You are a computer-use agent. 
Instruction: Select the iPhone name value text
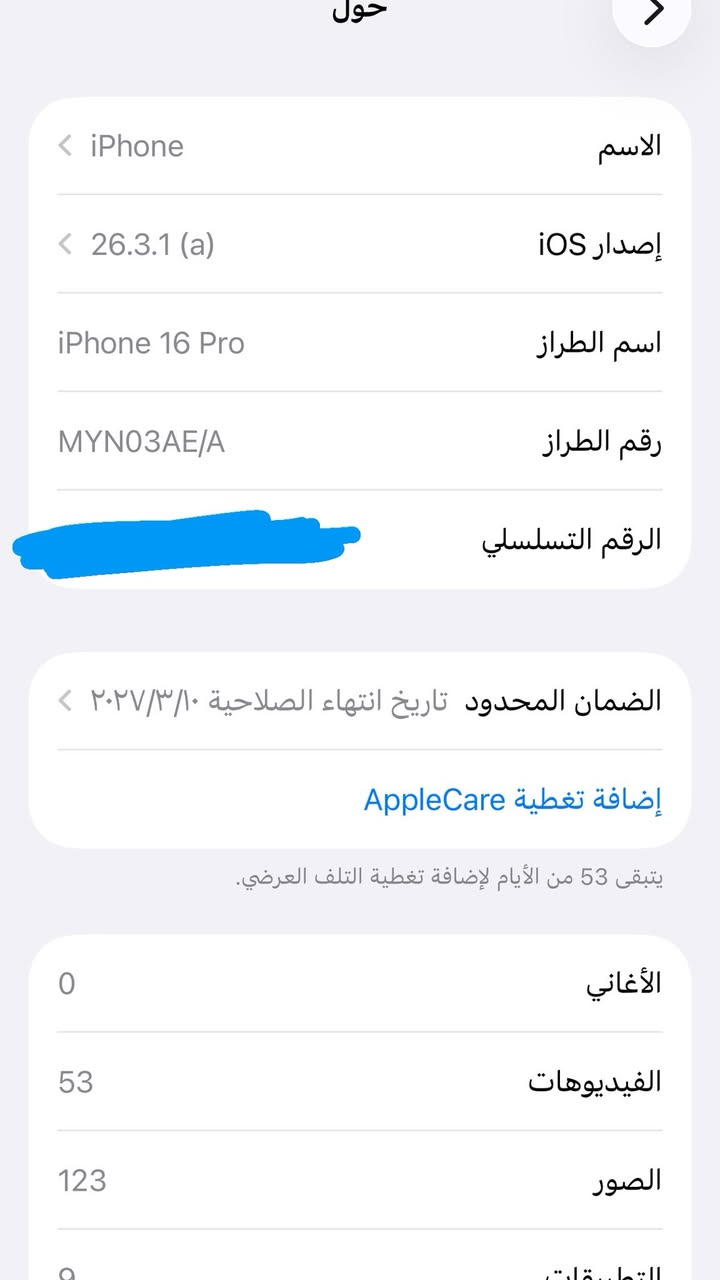[x=138, y=145]
